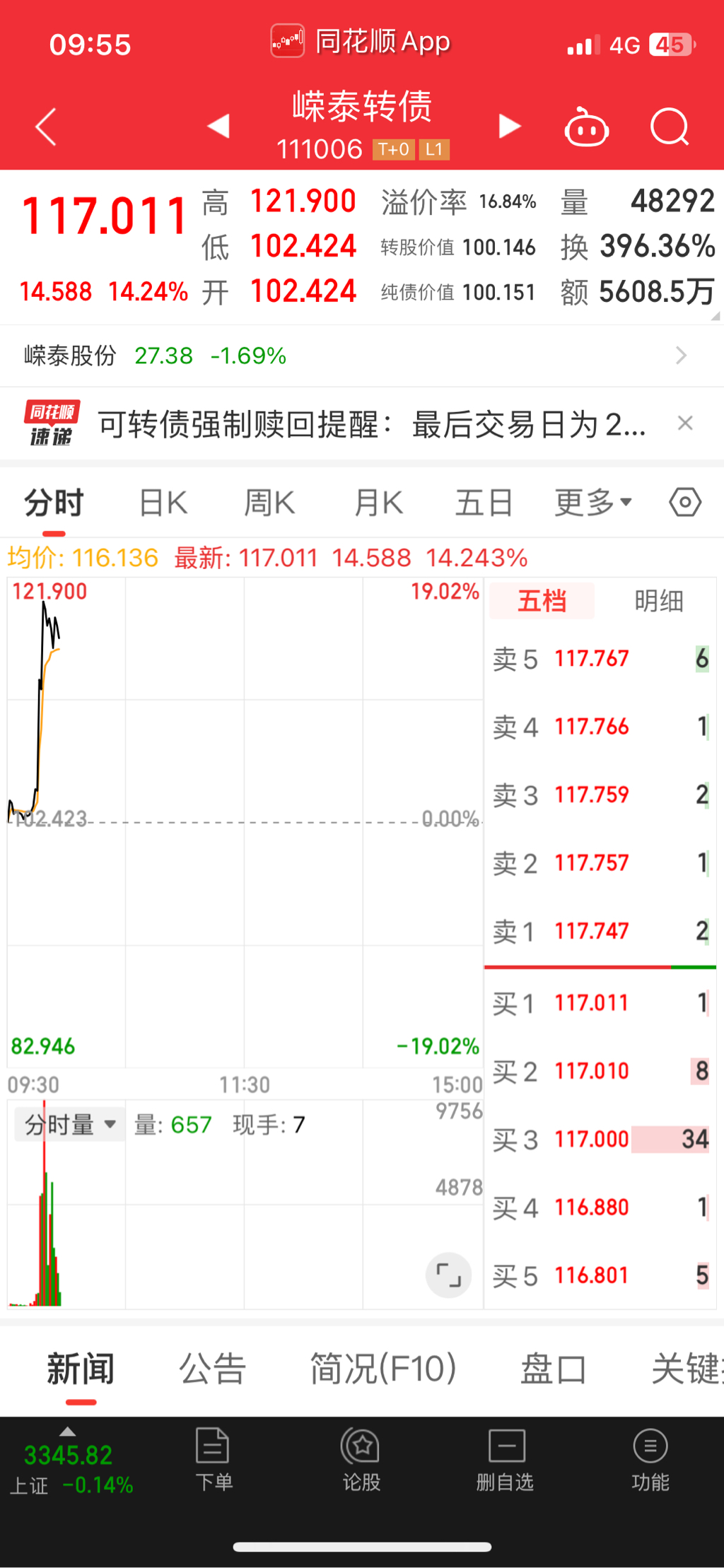Switch to the next stock with right triangle
Viewport: 724px width, 1568px height.
tap(509, 127)
